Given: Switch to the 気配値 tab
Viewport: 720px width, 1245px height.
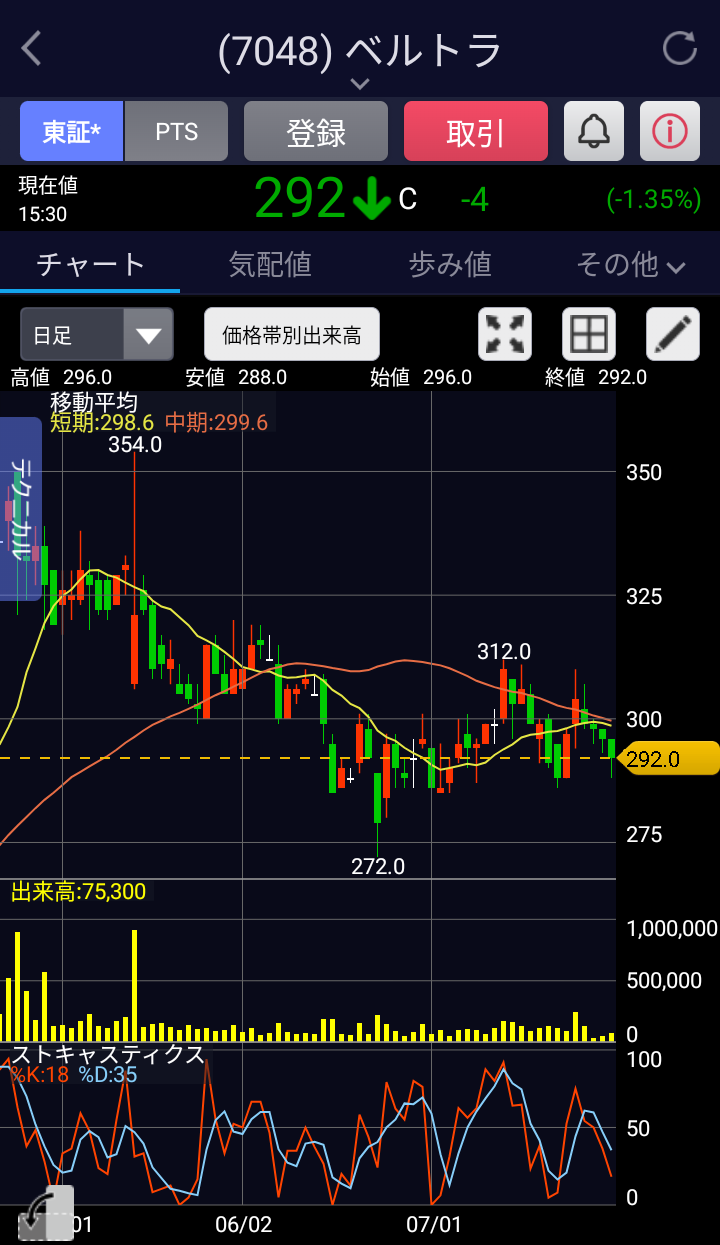Looking at the screenshot, I should (x=270, y=264).
